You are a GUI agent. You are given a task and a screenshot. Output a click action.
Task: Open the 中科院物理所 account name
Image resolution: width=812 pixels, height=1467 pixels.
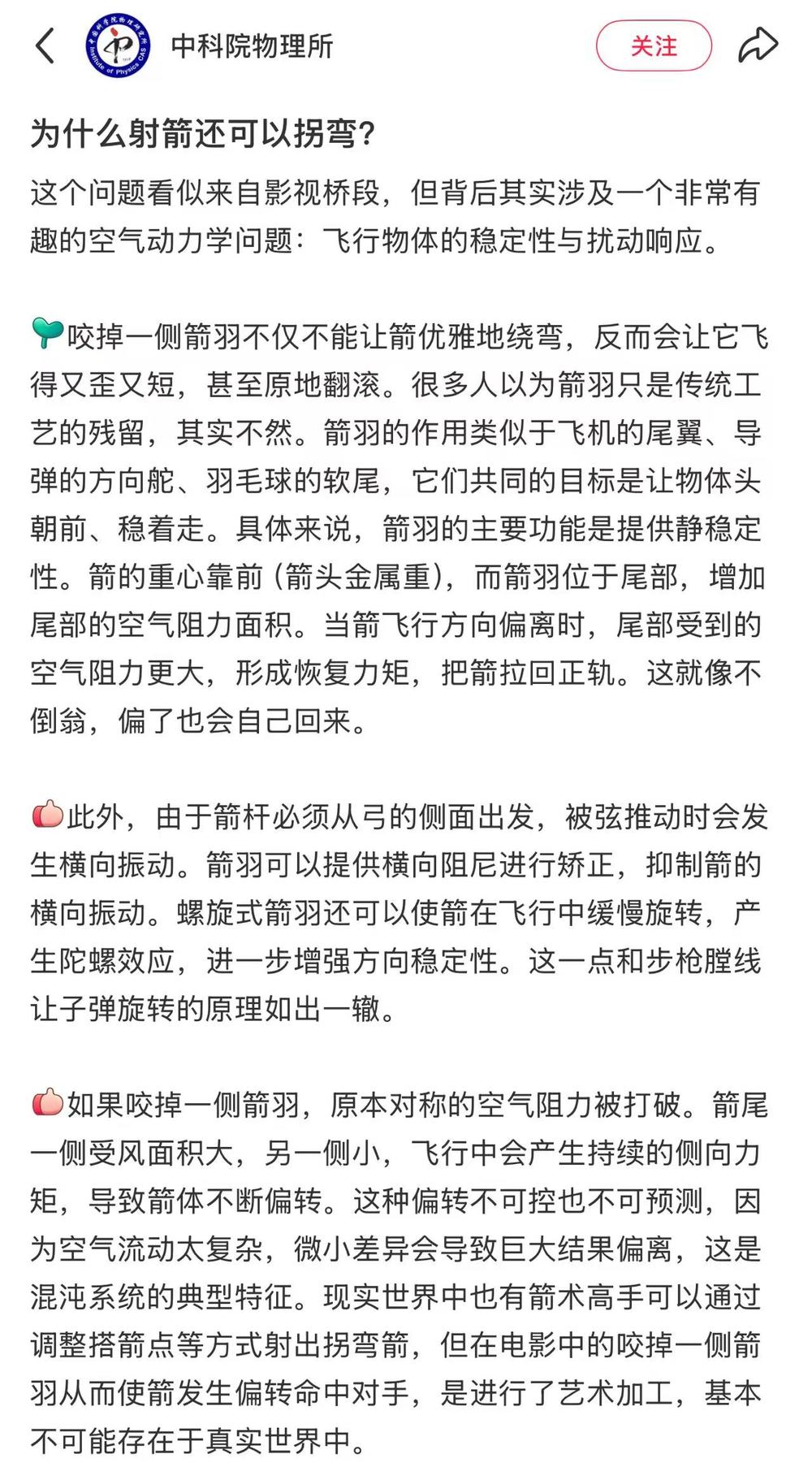[252, 46]
